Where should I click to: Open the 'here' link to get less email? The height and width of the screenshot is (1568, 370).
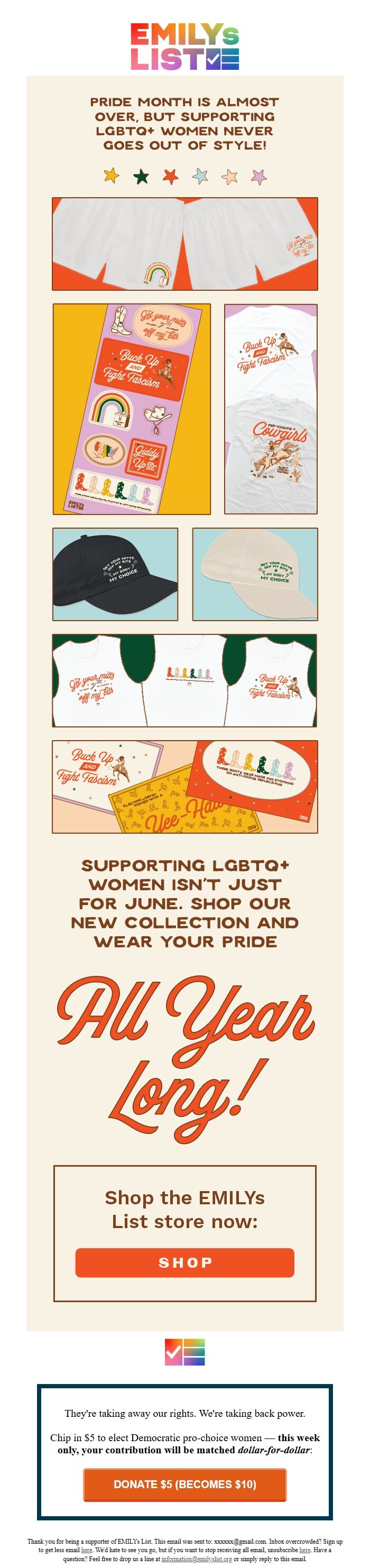pos(87,1551)
